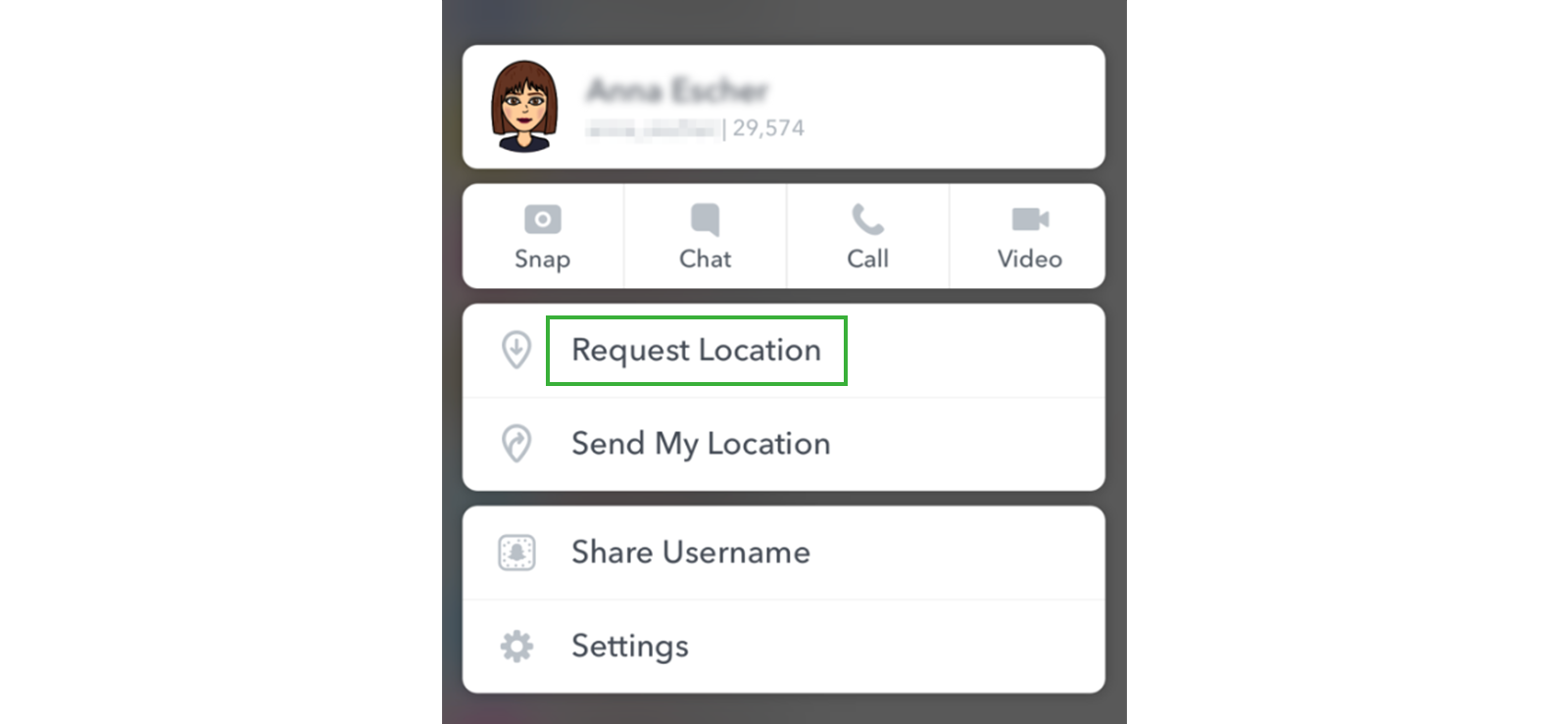Open the friend's Bitmoji profile card
The height and width of the screenshot is (724, 1568).
pyautogui.click(x=526, y=107)
